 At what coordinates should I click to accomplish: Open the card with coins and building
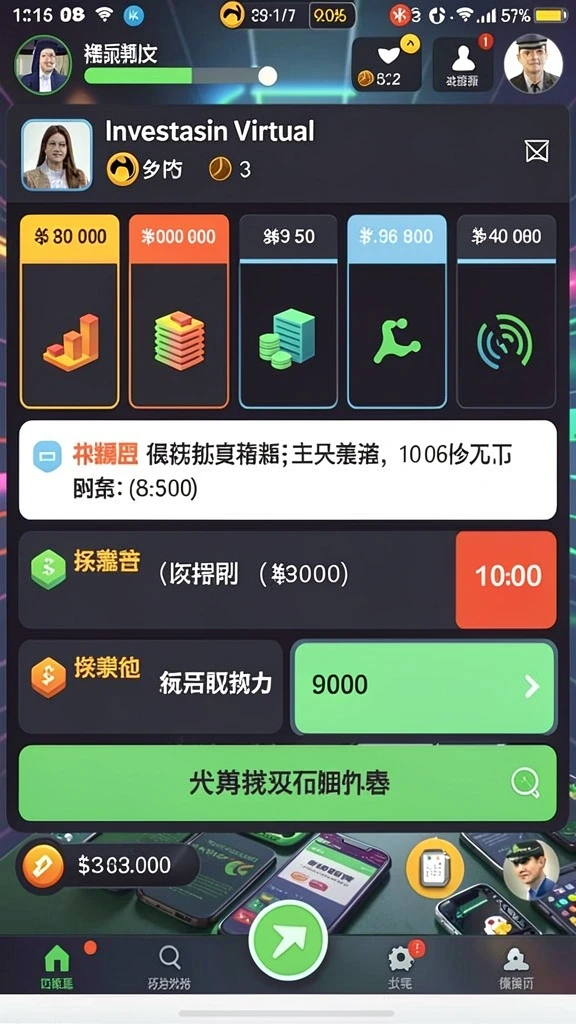coord(288,312)
